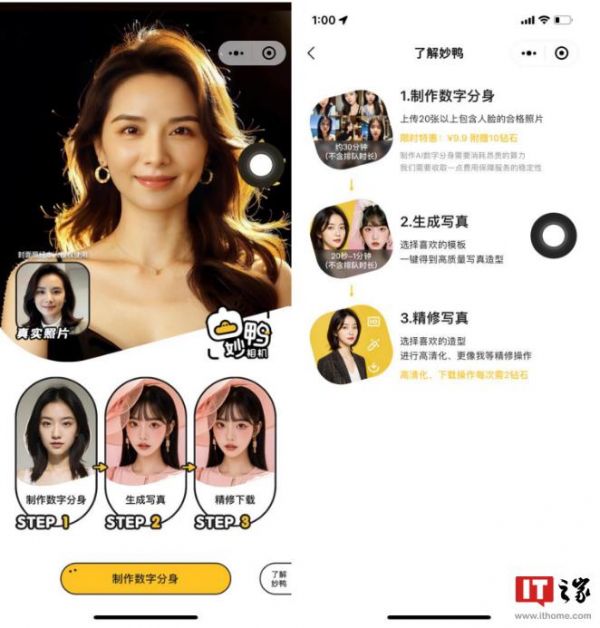Close the mini program from the portrait screen
This screenshot has width=600, height=628.
point(268,53)
